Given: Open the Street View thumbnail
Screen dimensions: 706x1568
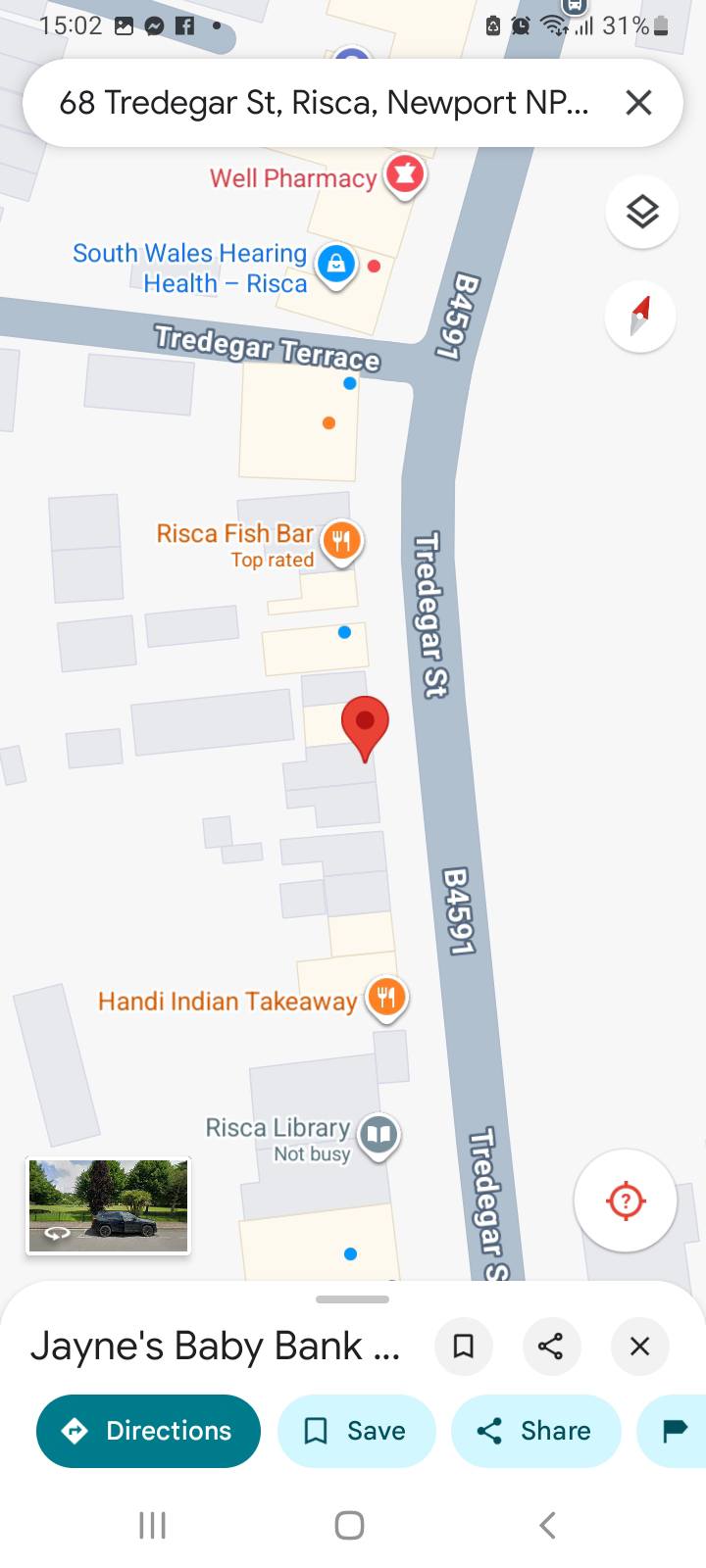Looking at the screenshot, I should tap(108, 1206).
